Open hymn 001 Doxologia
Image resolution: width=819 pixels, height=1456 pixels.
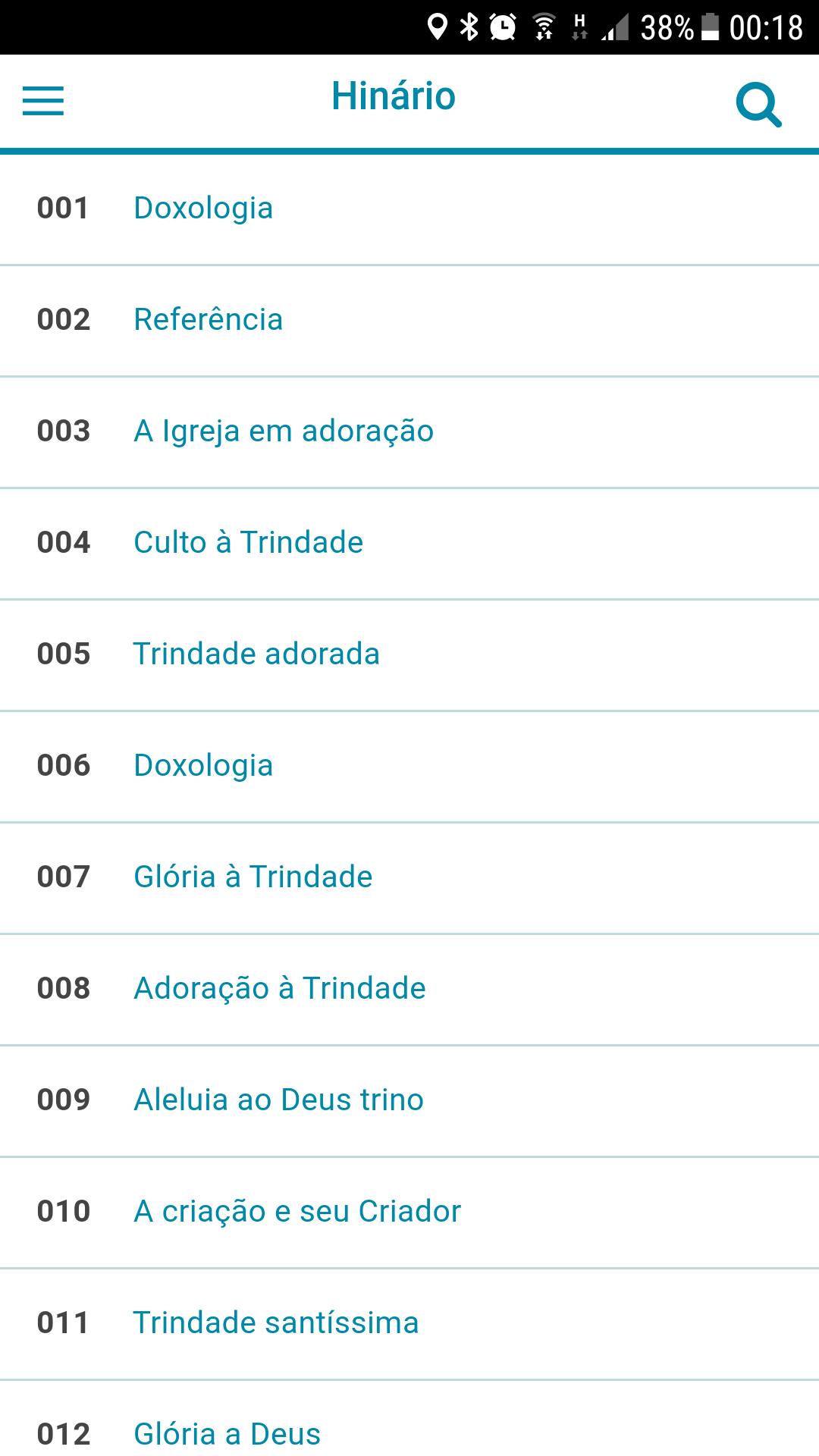409,209
